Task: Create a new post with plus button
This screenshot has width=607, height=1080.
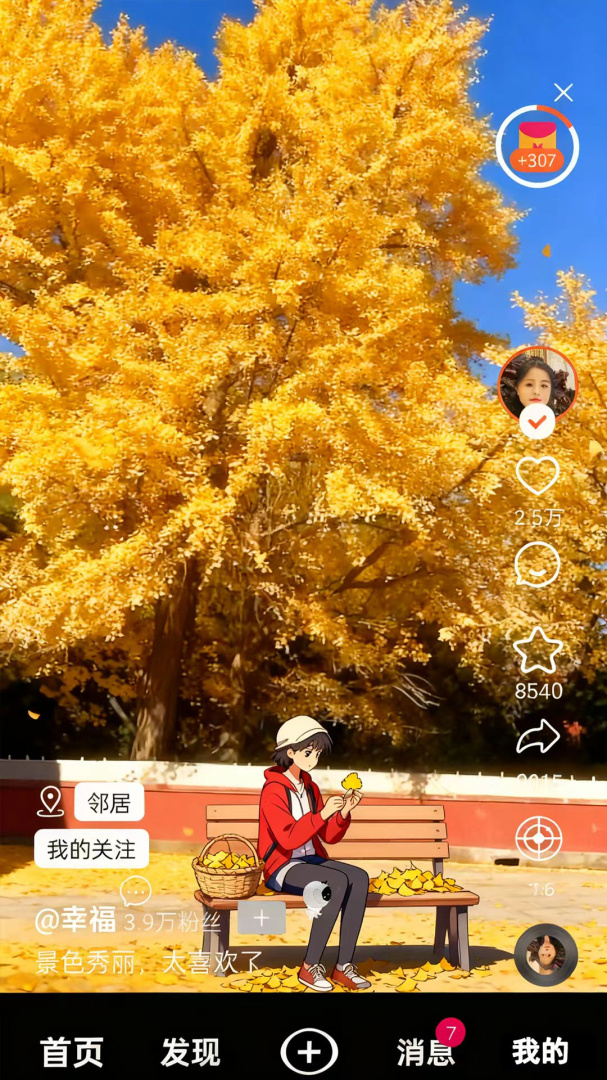Action: point(309,1052)
